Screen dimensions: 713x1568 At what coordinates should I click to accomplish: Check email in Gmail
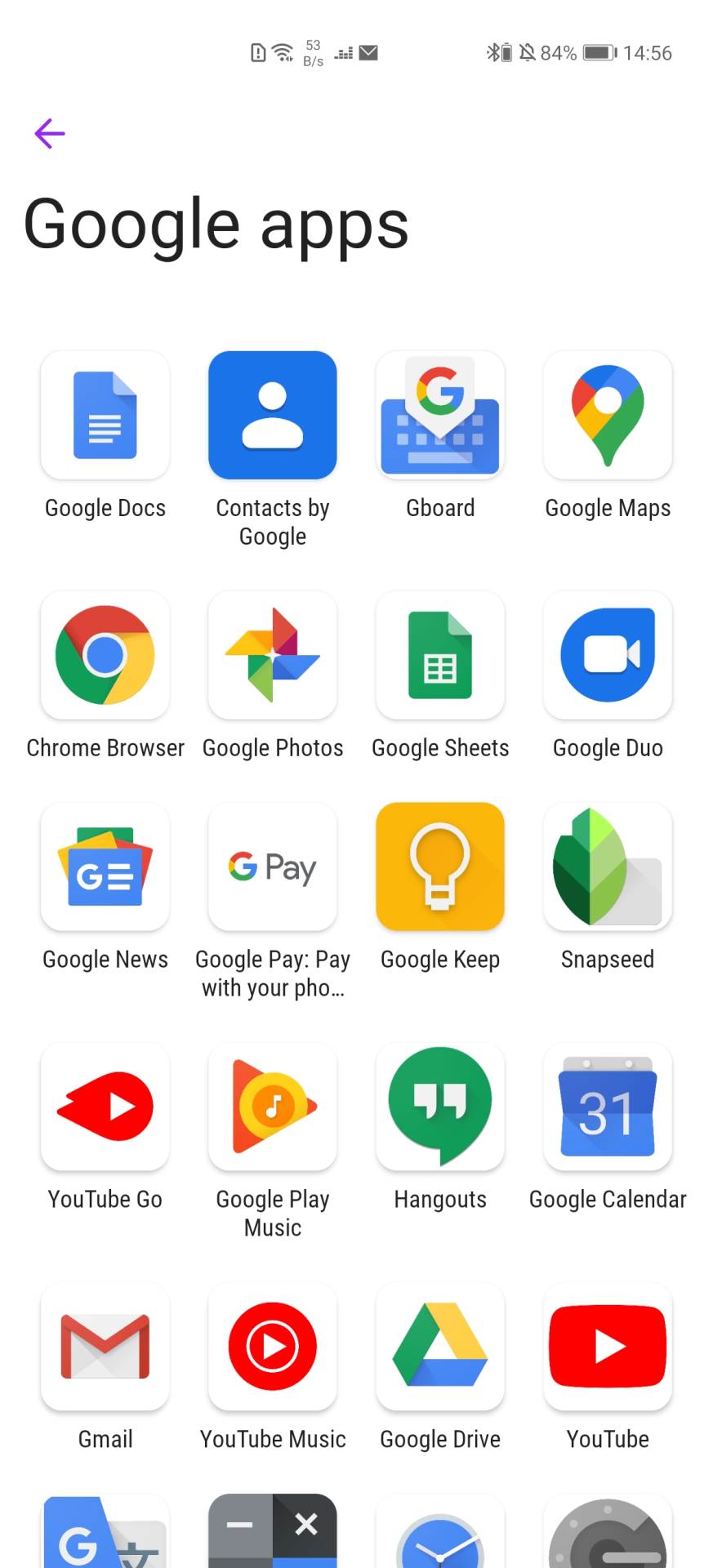point(105,1347)
